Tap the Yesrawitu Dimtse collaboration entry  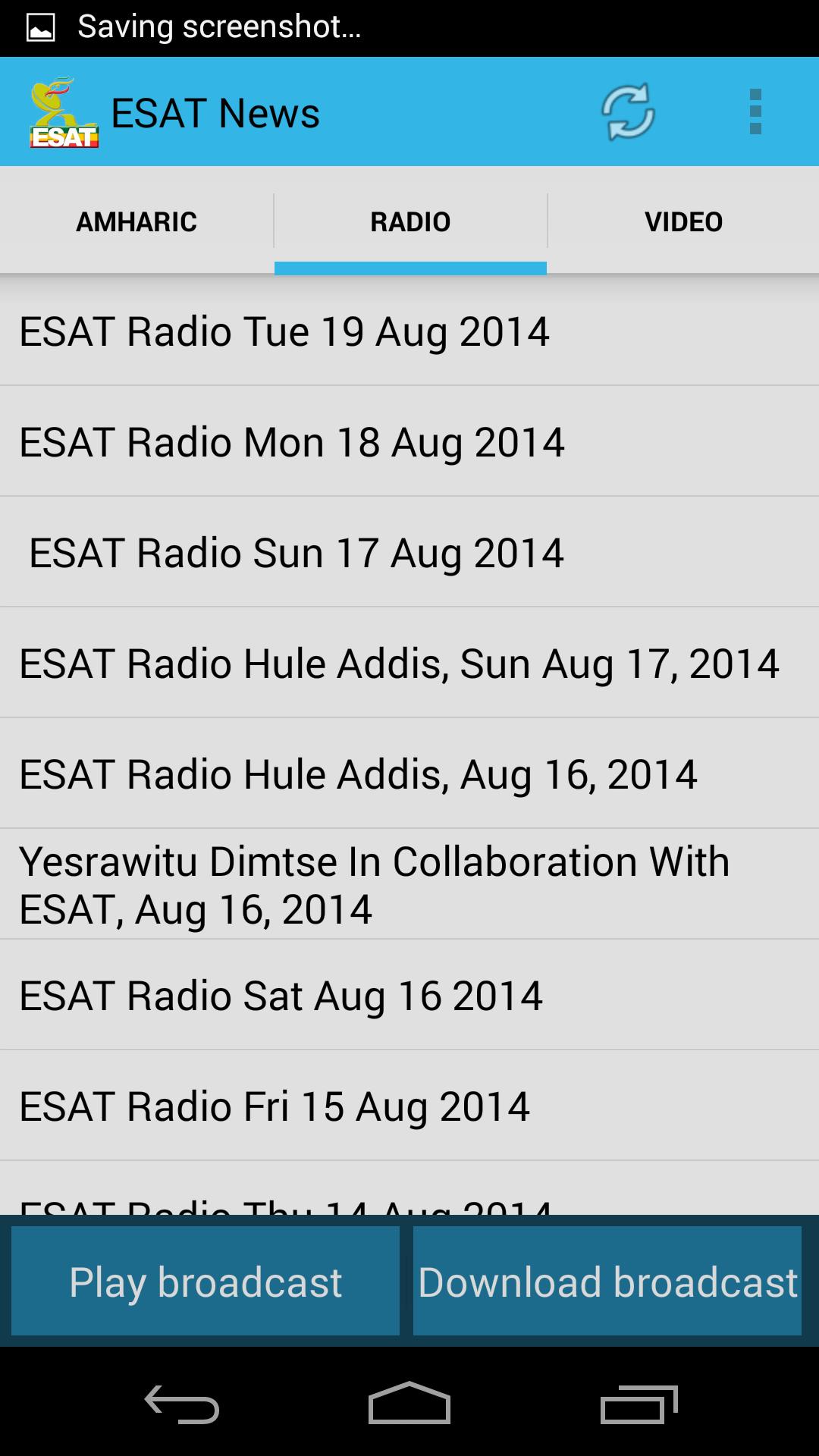tap(409, 883)
